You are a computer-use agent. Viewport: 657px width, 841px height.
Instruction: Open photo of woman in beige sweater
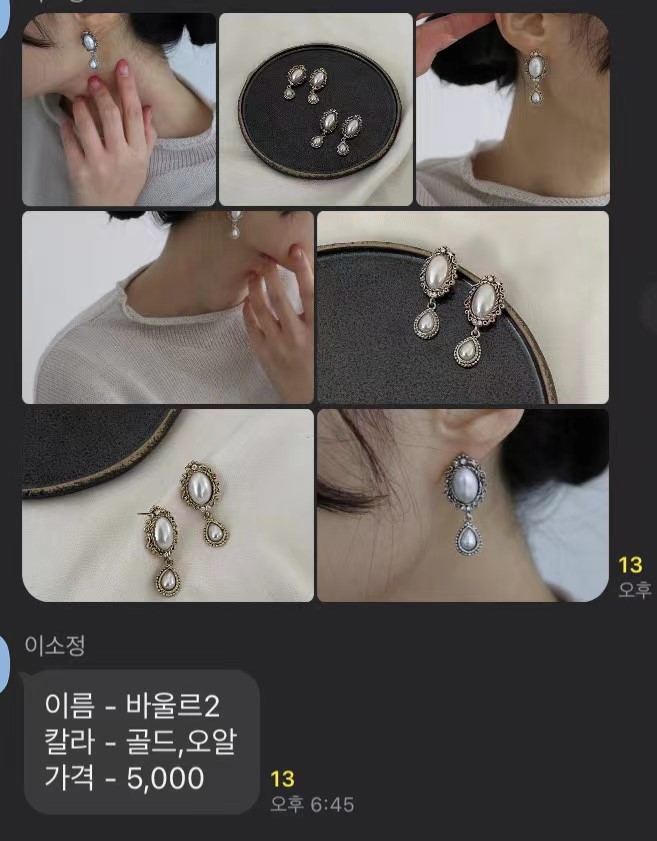click(167, 307)
